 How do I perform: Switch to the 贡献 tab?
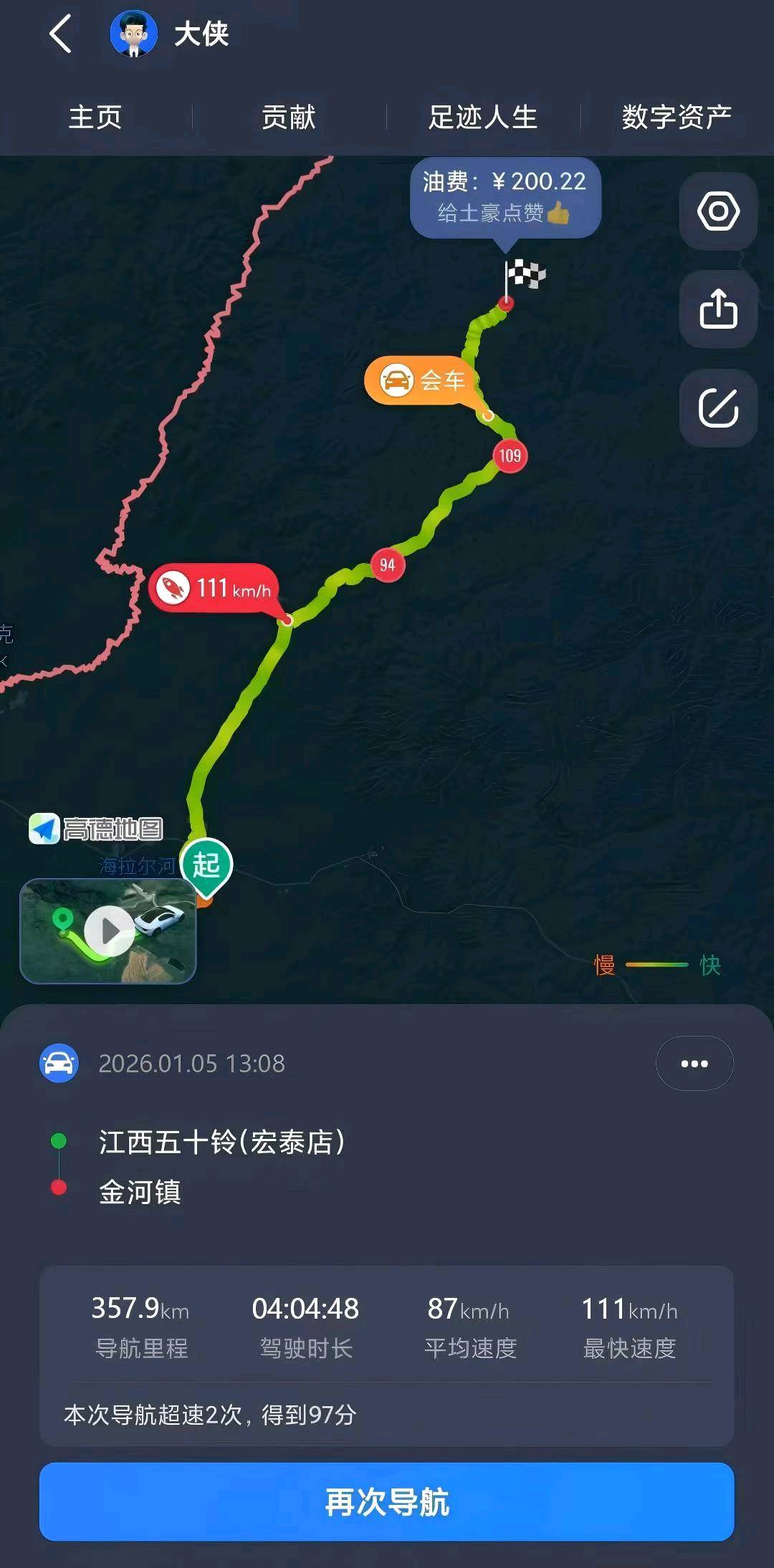pyautogui.click(x=289, y=117)
